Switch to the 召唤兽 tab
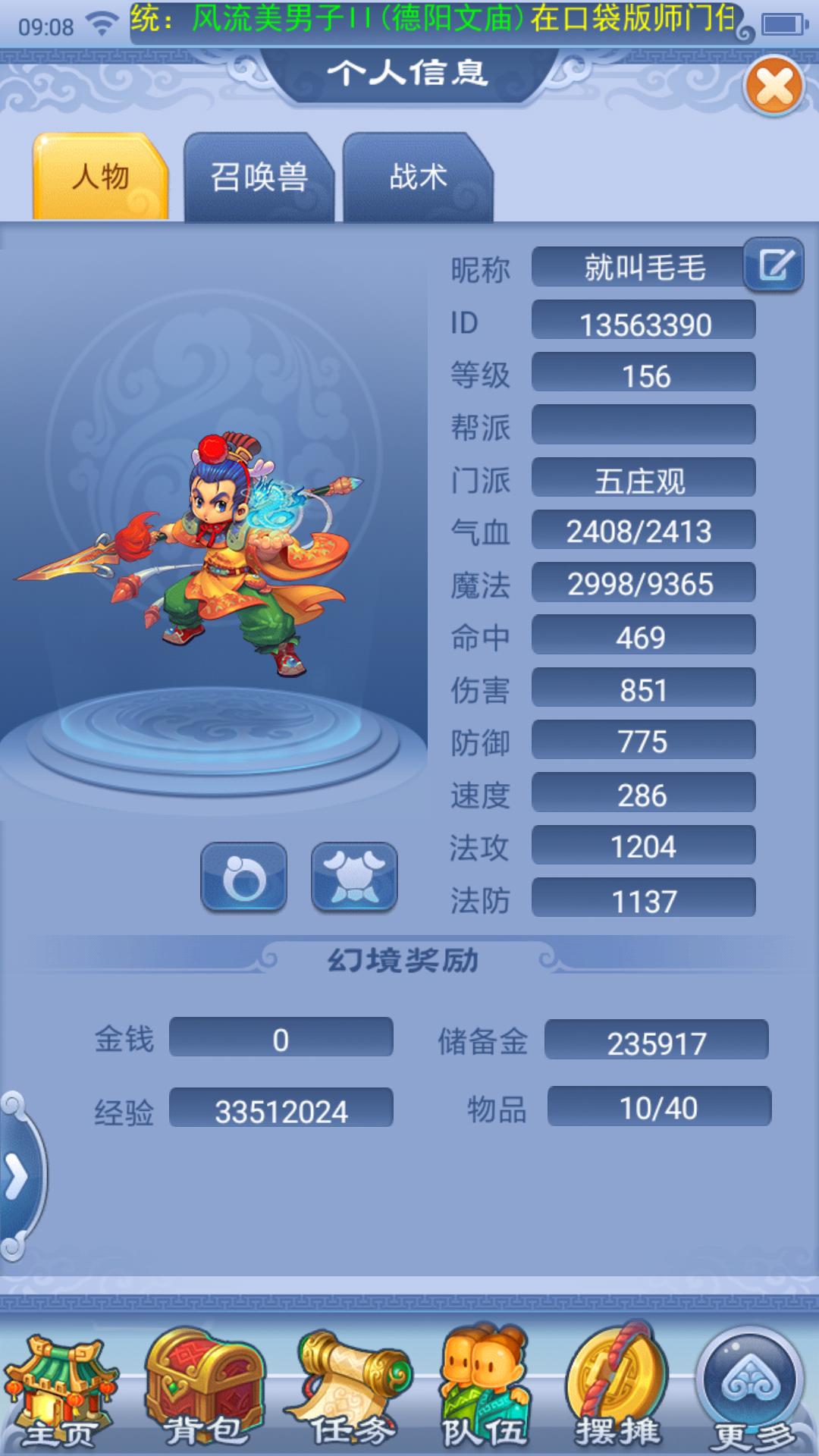The height and width of the screenshot is (1456, 819). click(259, 177)
